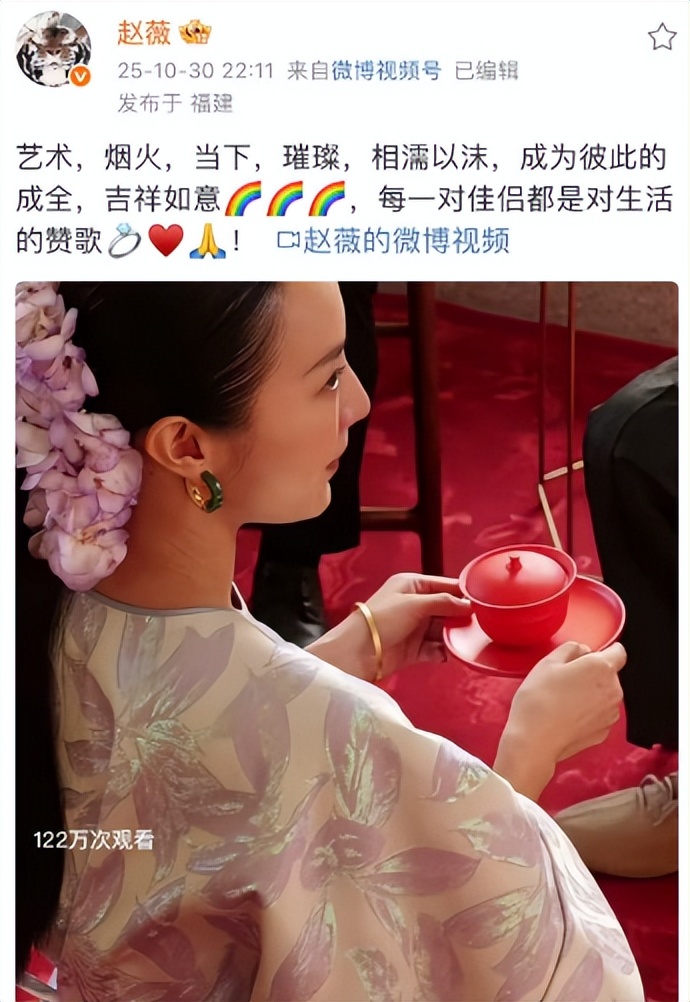The image size is (690, 1002).
Task: Open 赵薇's profile avatar
Action: (x=53, y=49)
